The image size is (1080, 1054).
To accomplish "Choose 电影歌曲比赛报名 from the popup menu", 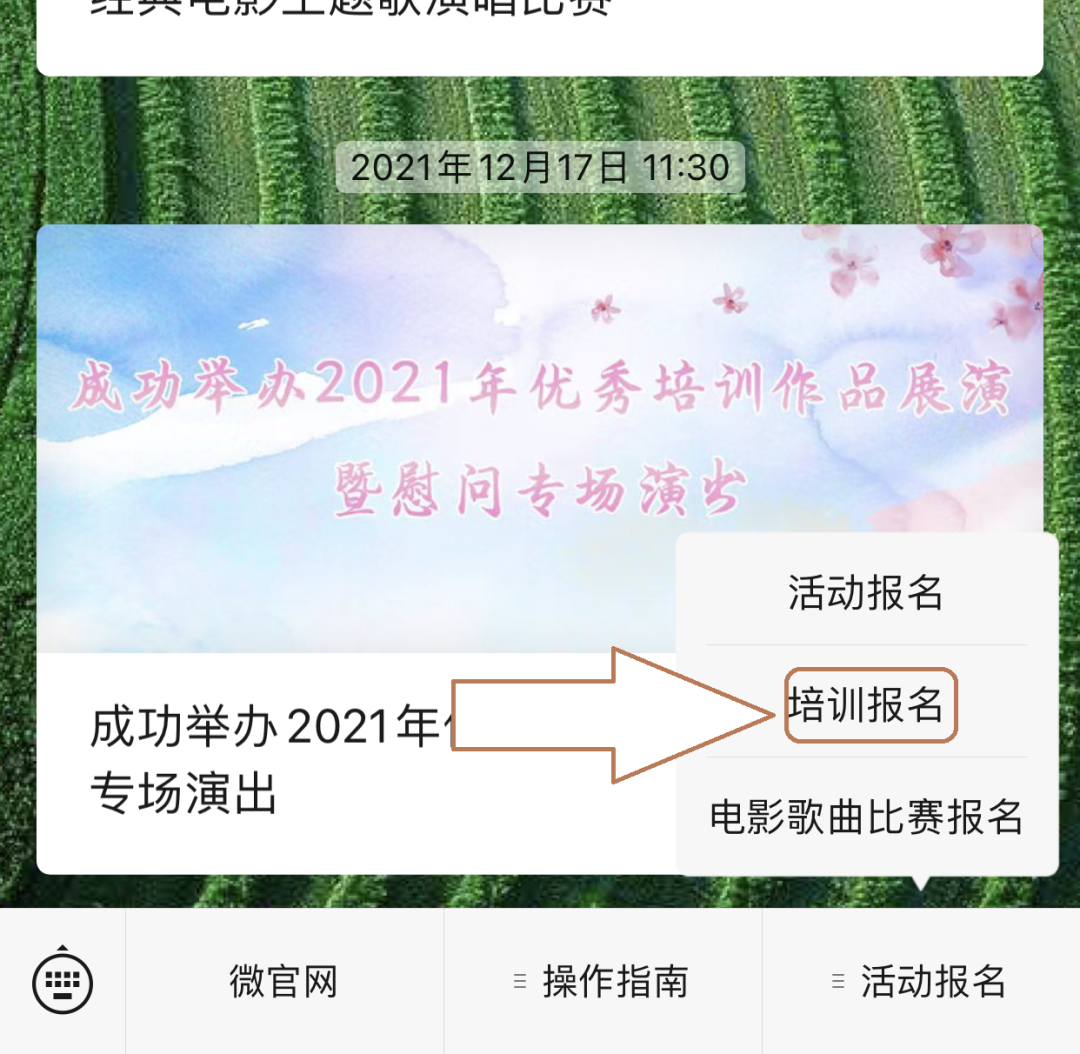I will point(866,817).
